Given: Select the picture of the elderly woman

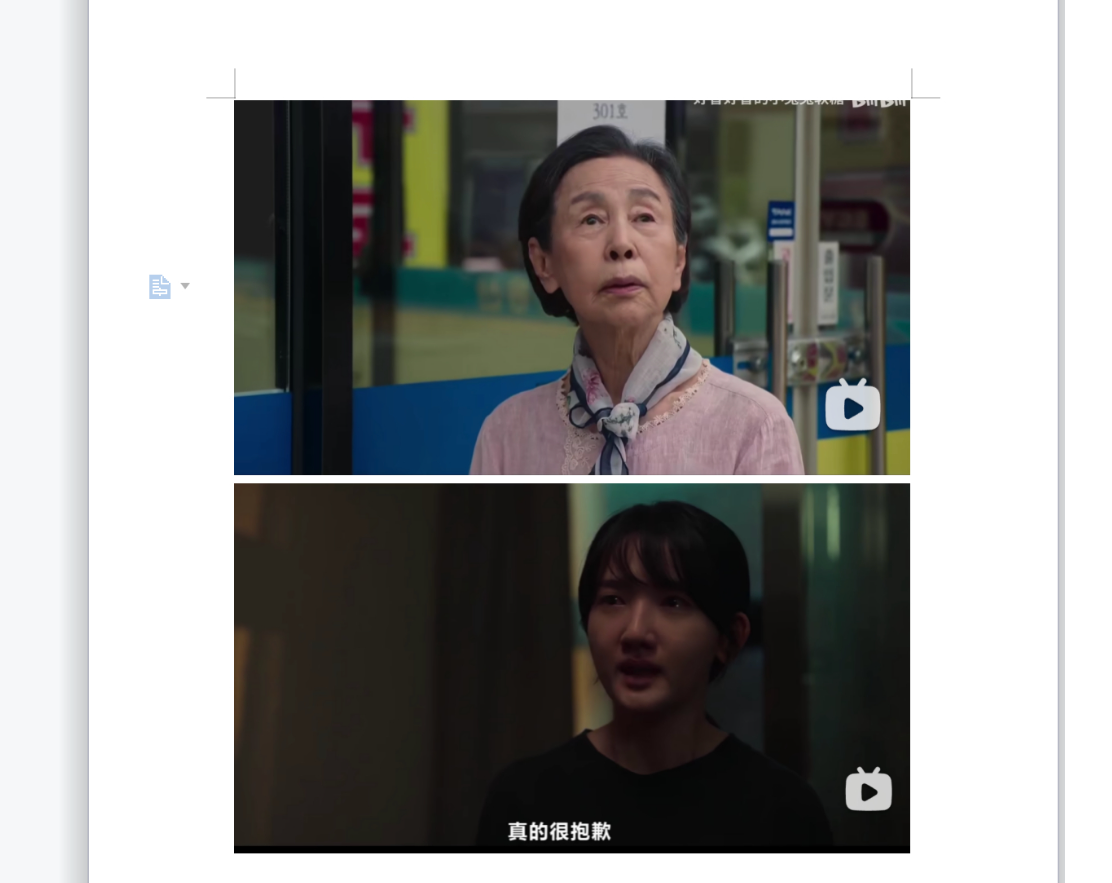Looking at the screenshot, I should [571, 287].
